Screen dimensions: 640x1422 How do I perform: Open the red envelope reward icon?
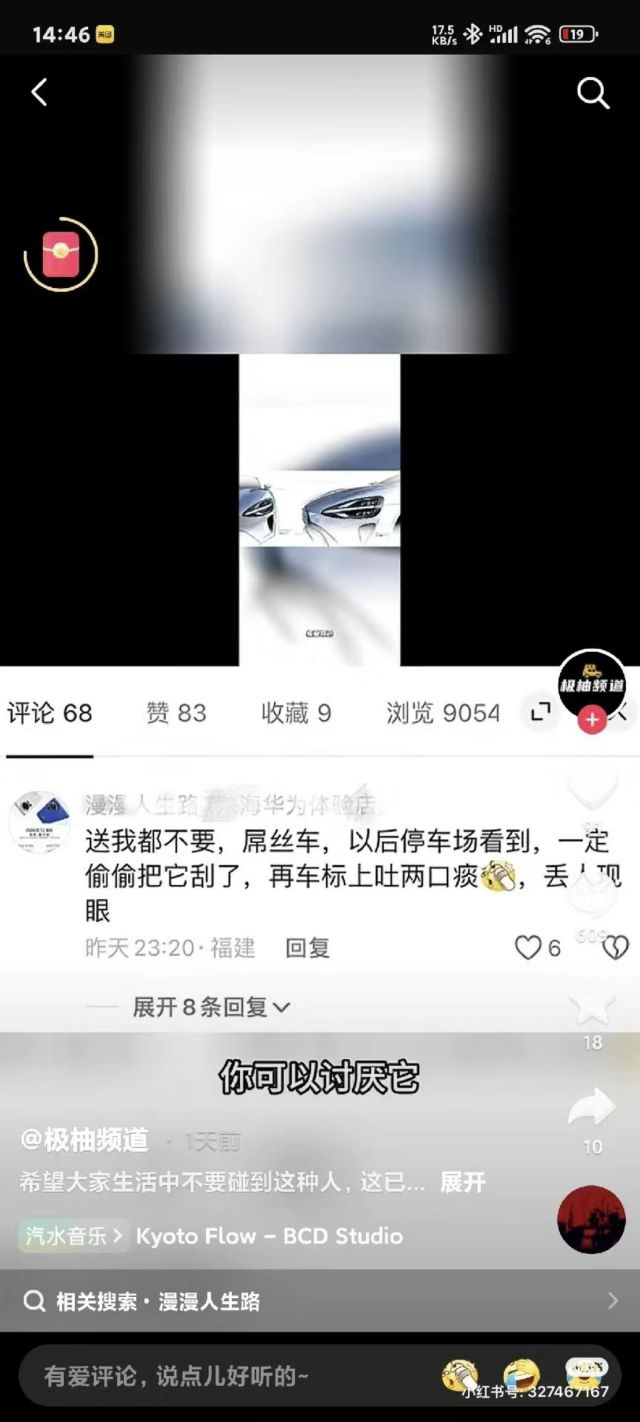click(x=60, y=254)
